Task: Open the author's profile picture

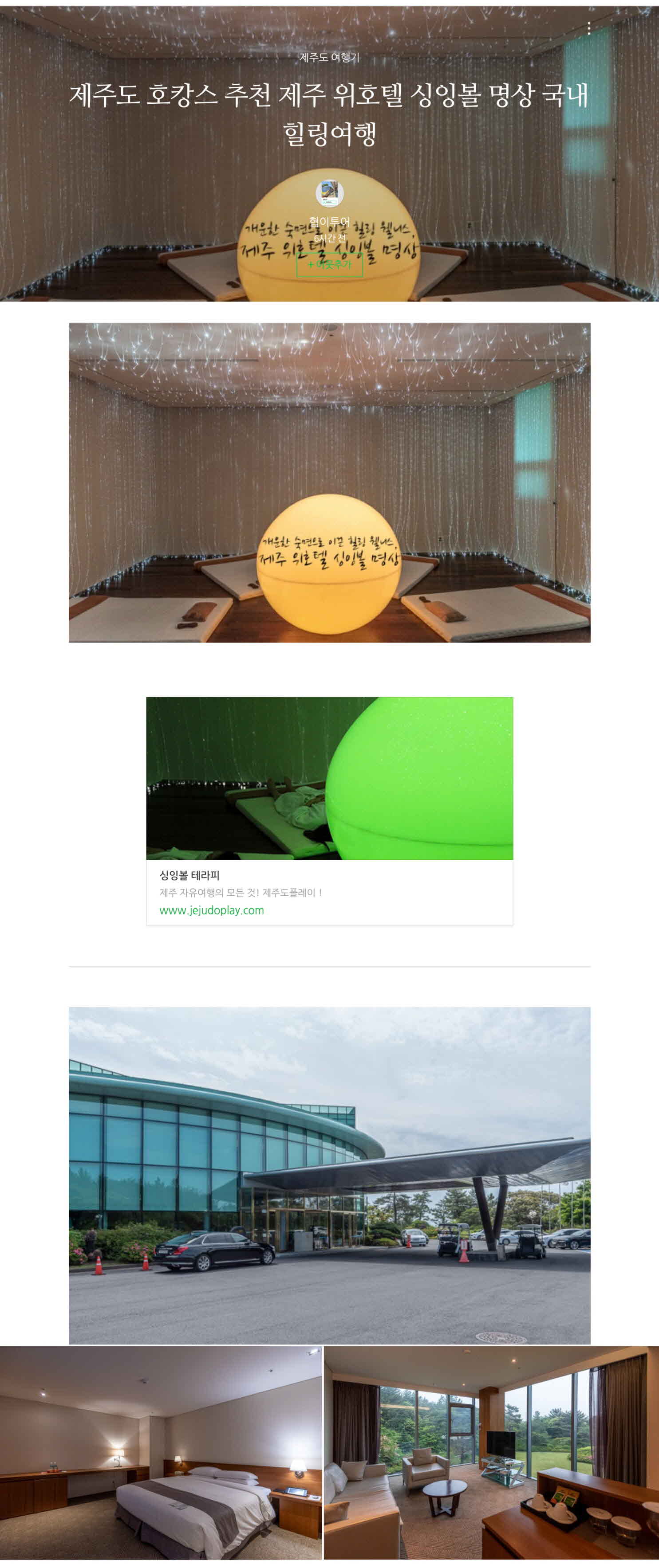Action: point(329,194)
